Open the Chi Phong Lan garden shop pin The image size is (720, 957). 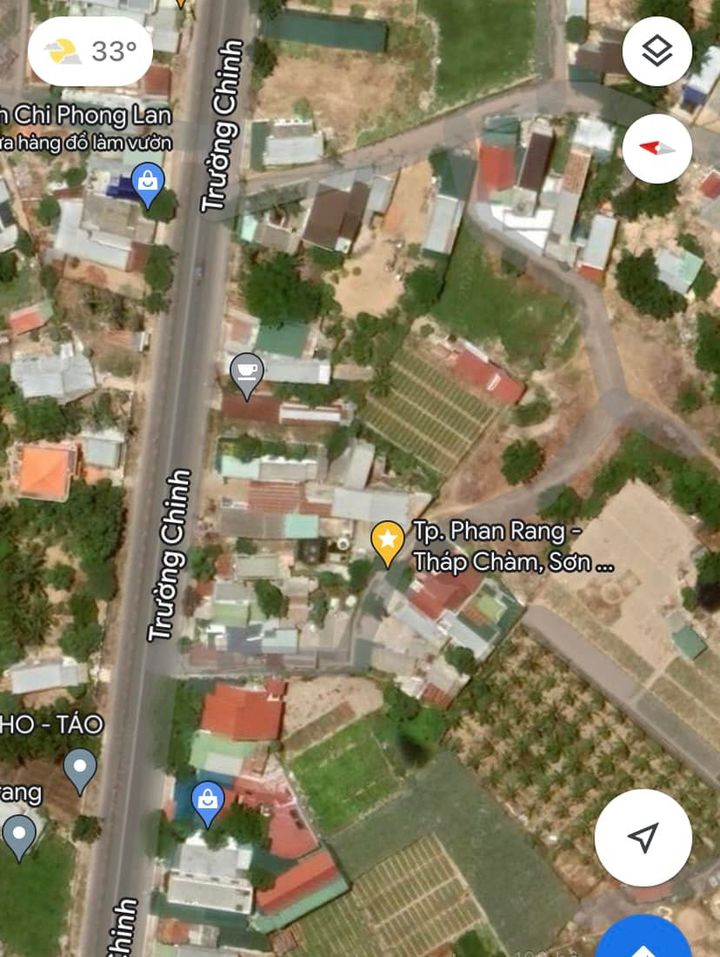tap(148, 183)
